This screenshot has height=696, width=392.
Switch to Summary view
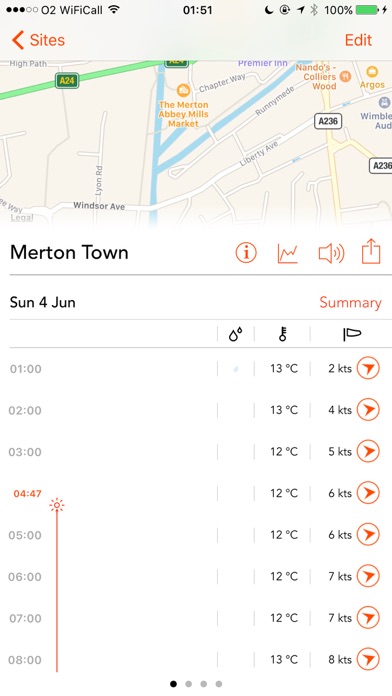click(x=350, y=303)
